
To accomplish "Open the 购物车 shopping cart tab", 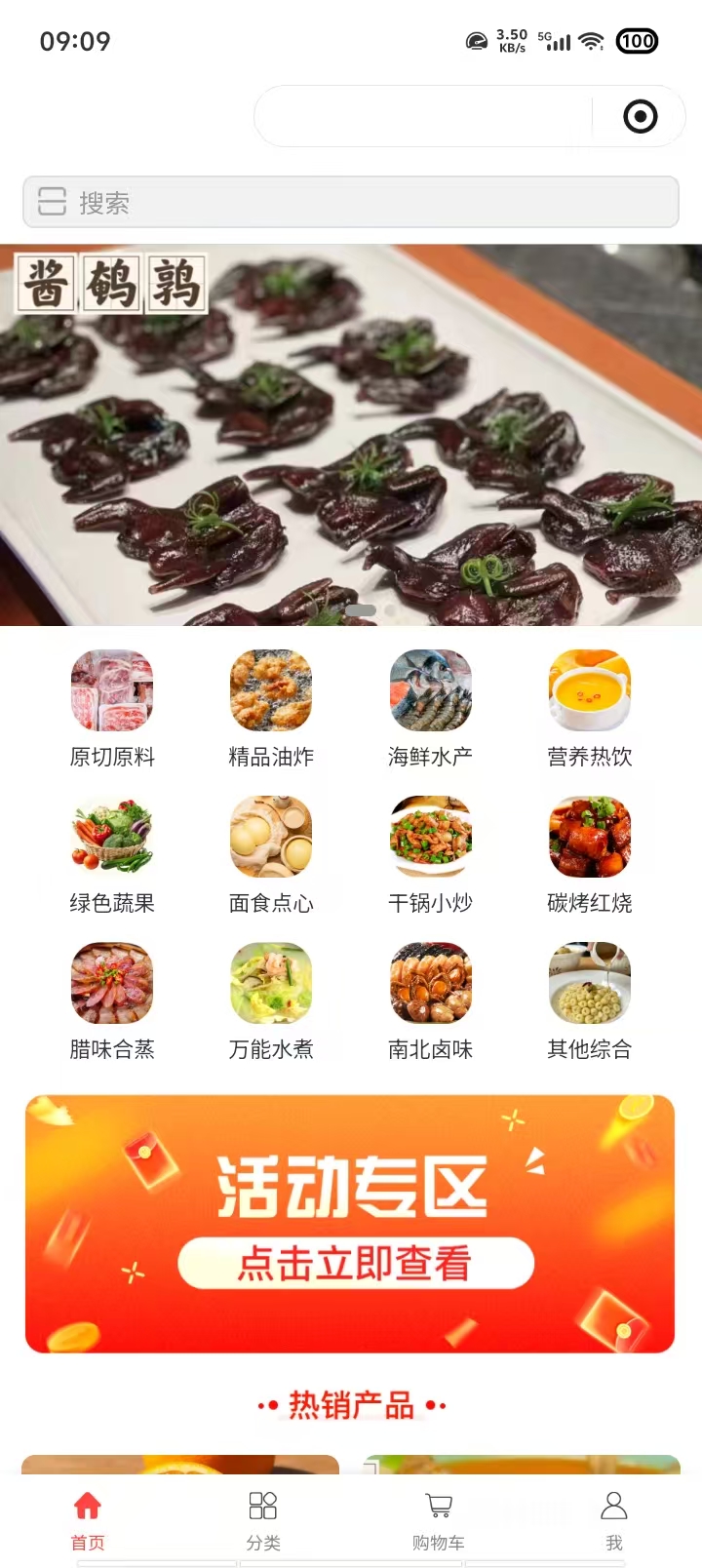I will coord(439,1519).
